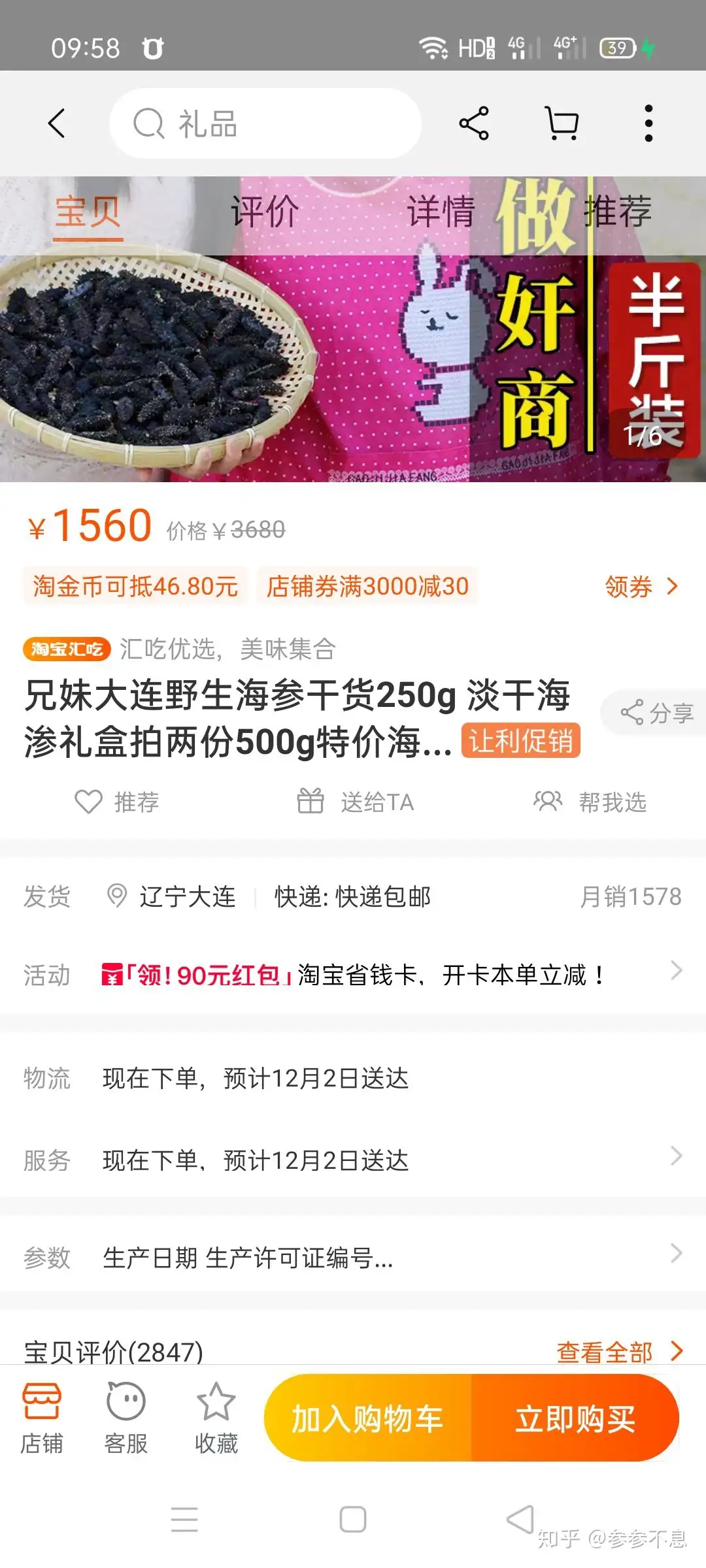Tap the heart 推荐 button
Screen dimensions: 706x1568
click(117, 802)
